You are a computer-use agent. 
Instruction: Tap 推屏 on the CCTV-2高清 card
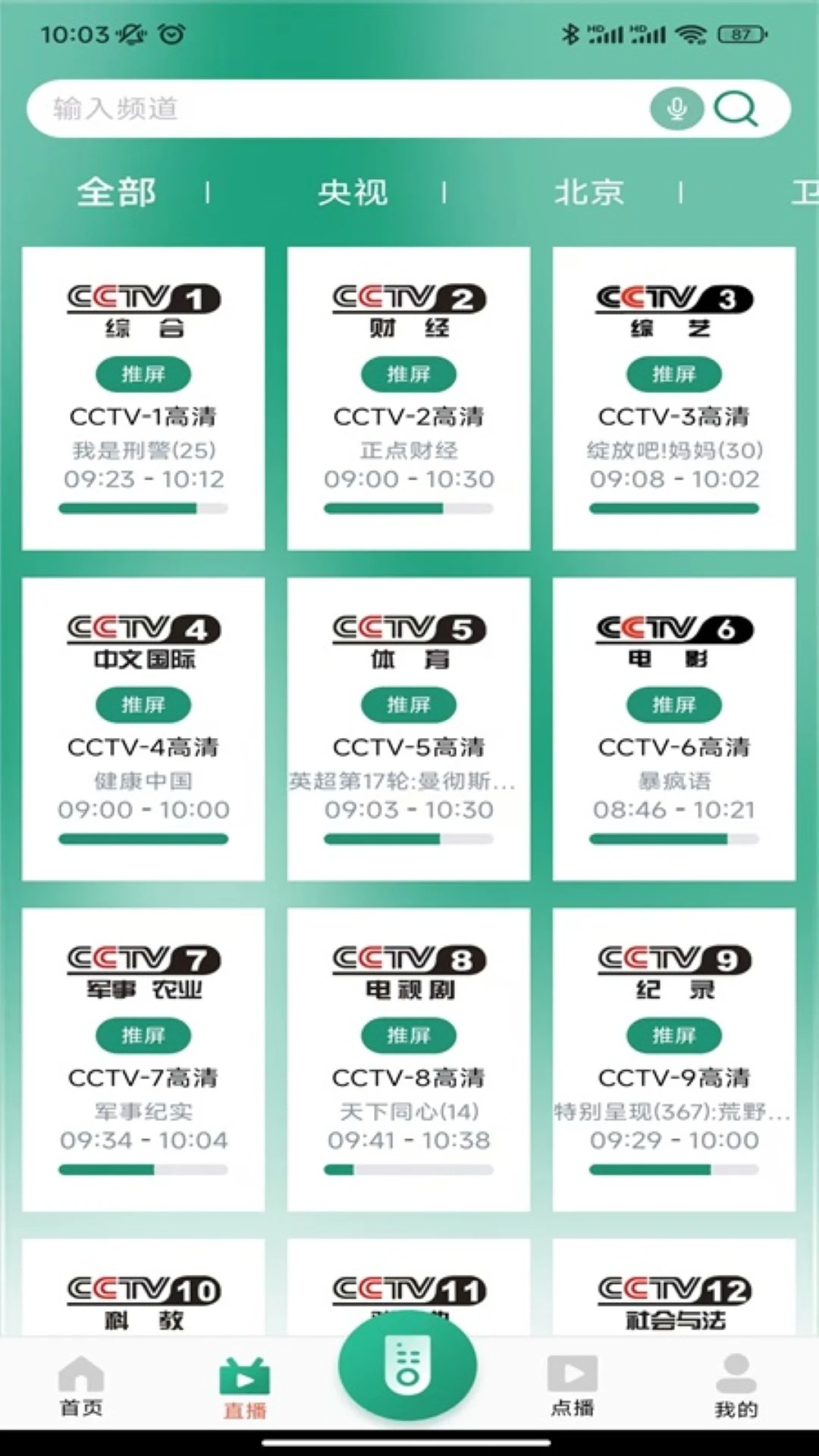point(409,374)
